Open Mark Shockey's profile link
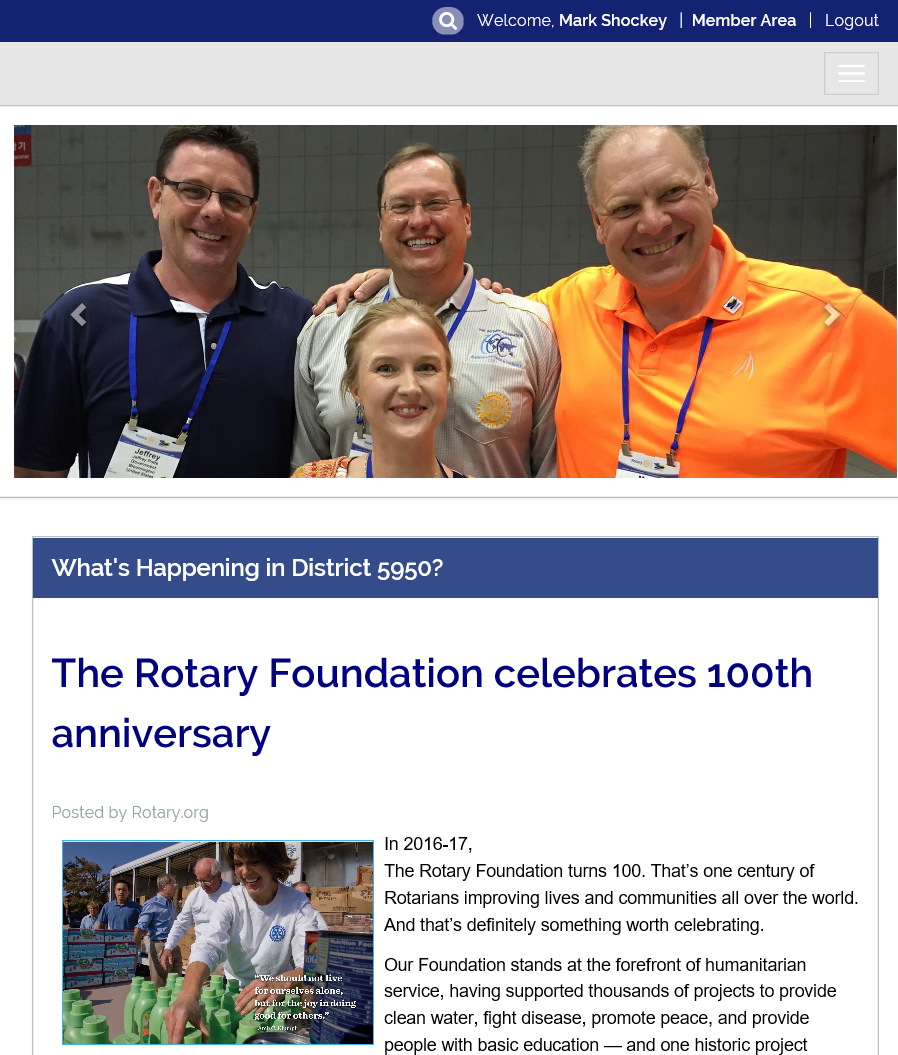Screen dimensions: 898x1055 point(613,21)
